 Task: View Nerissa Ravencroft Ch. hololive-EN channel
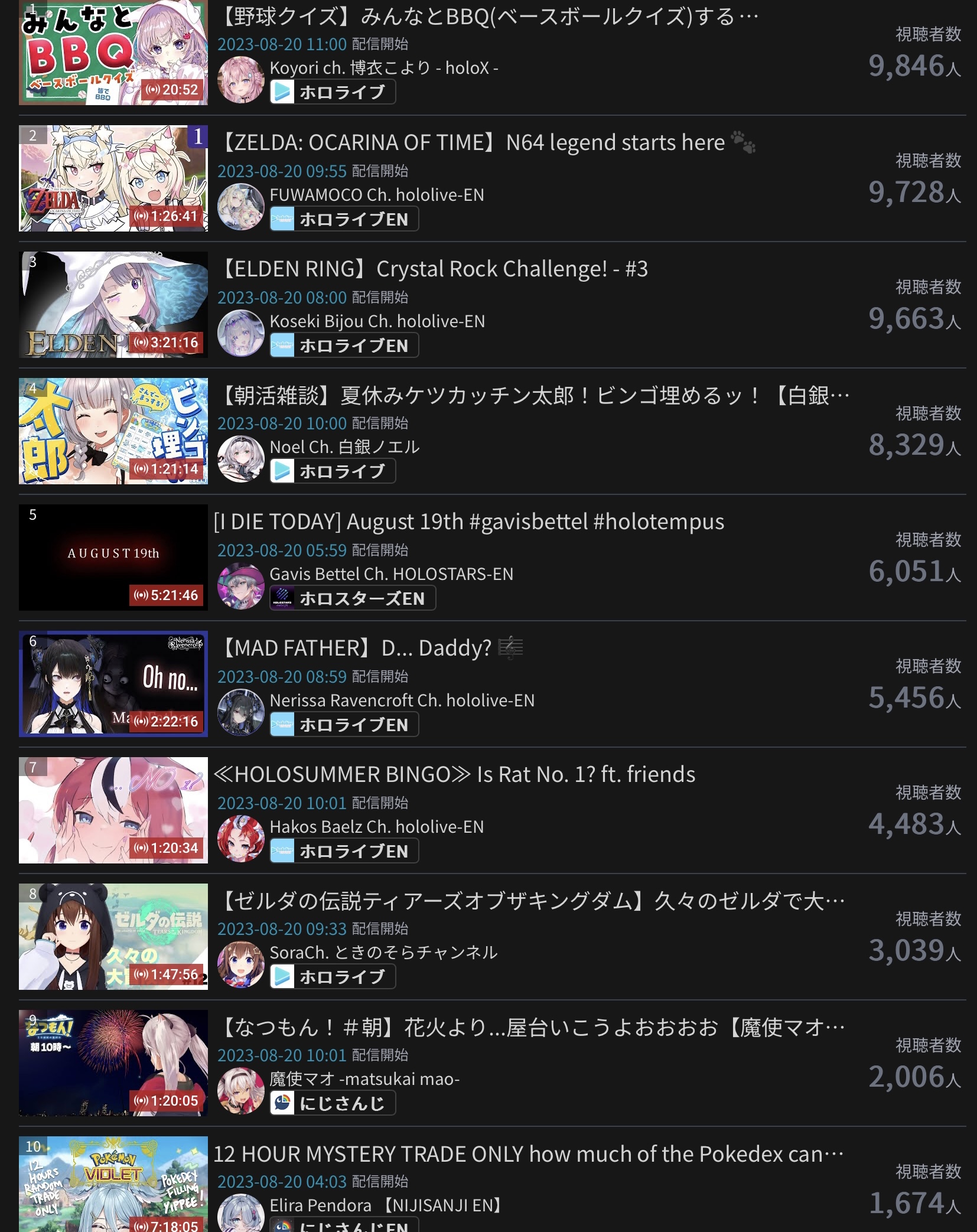pos(402,700)
